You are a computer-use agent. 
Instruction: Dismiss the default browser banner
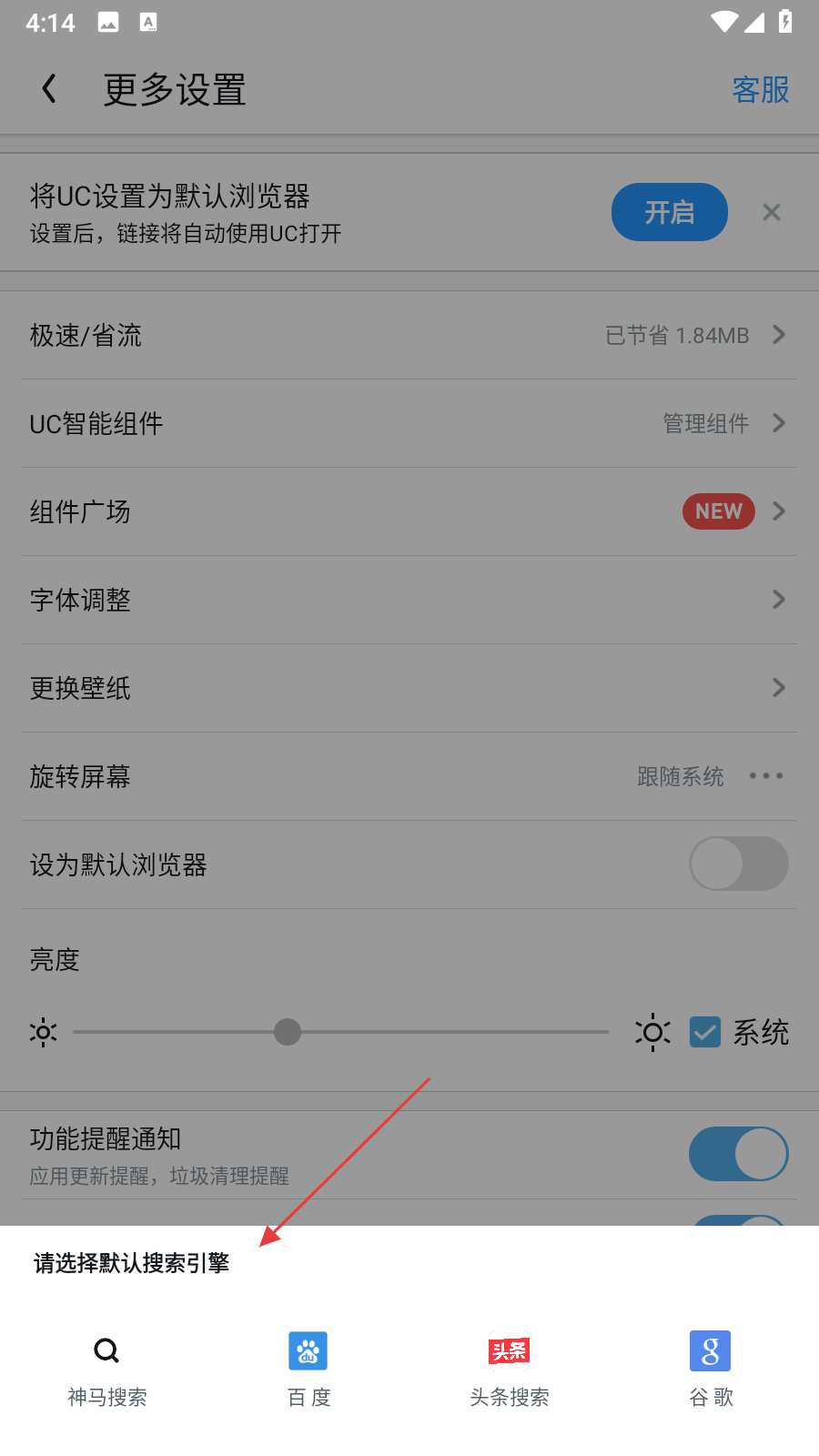(772, 212)
